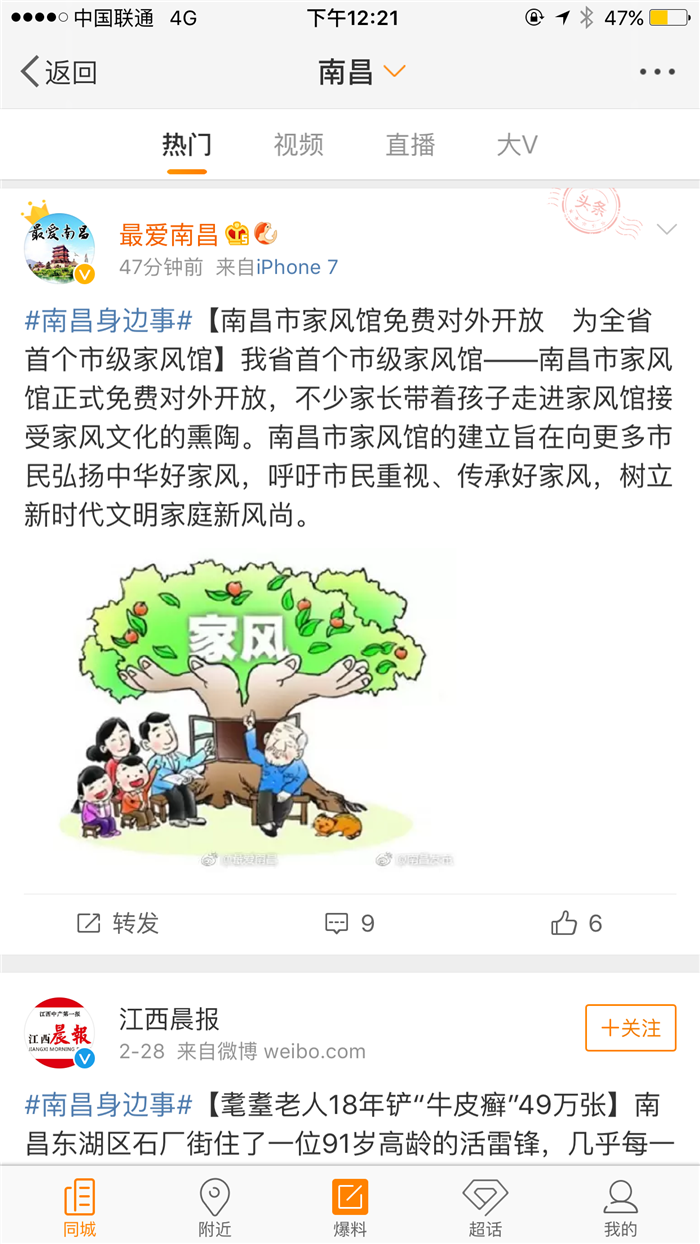Follow 江西晨报 with +关注

[630, 1028]
